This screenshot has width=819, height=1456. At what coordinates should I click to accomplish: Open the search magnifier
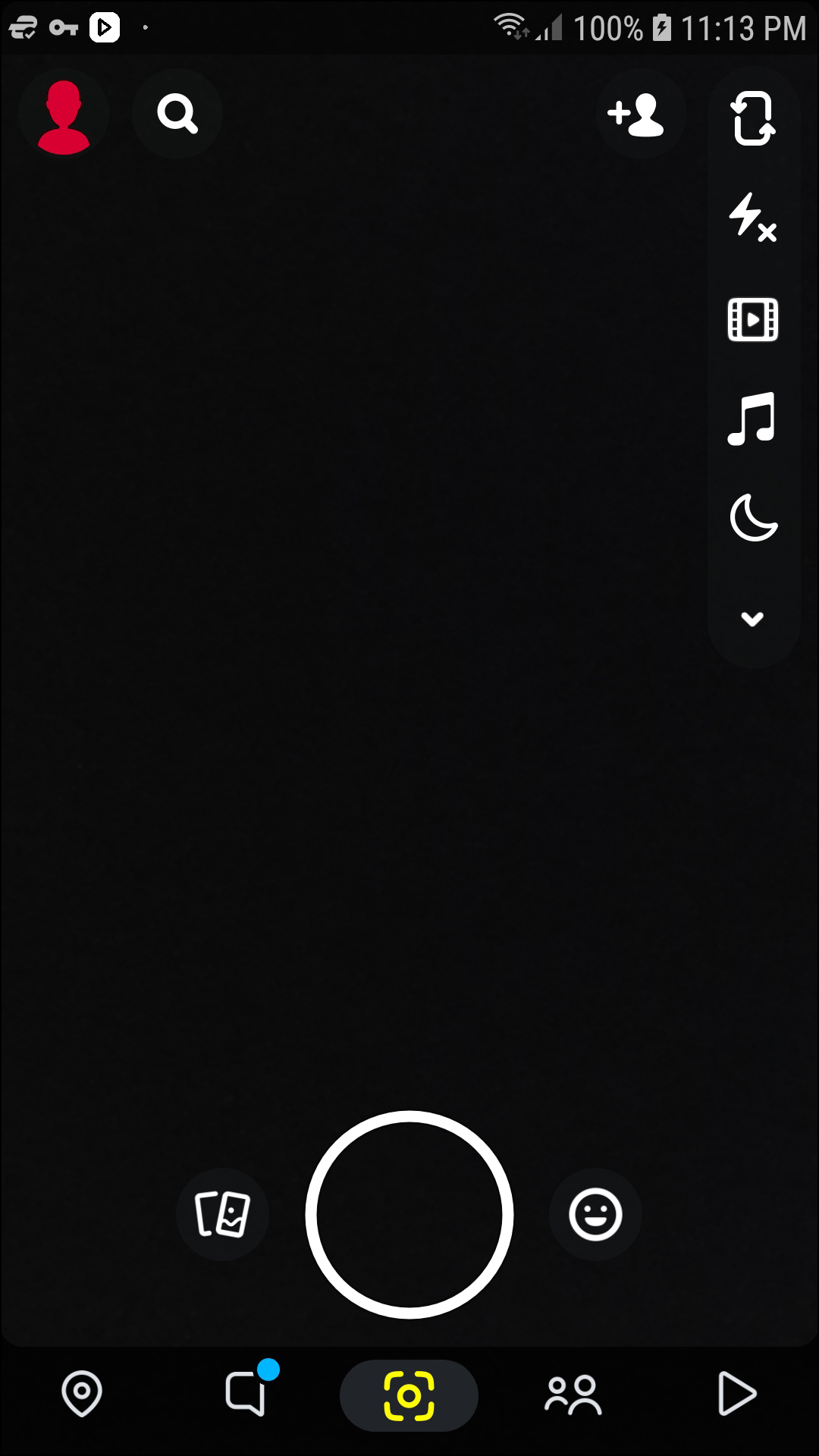(x=177, y=115)
